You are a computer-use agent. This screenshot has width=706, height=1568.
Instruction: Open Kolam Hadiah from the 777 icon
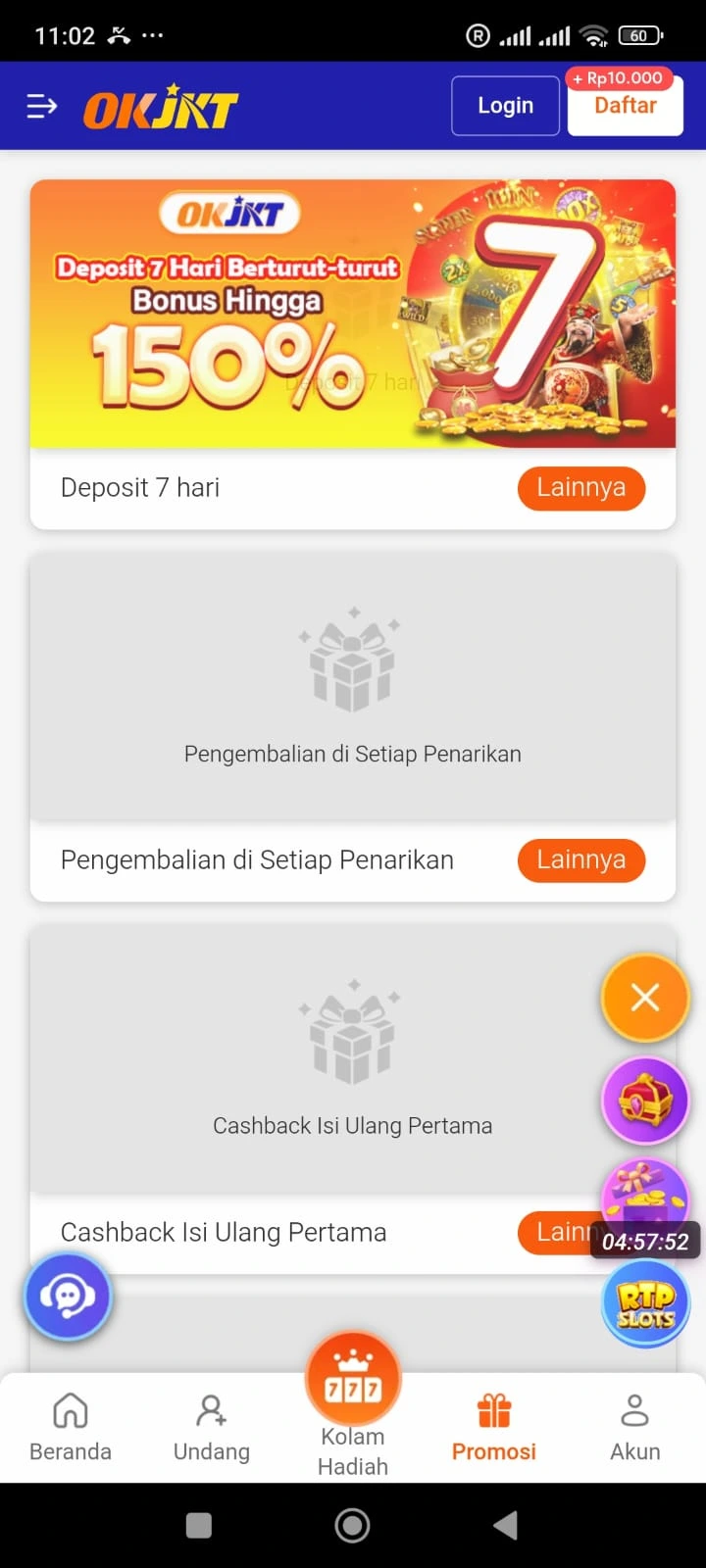(353, 1378)
